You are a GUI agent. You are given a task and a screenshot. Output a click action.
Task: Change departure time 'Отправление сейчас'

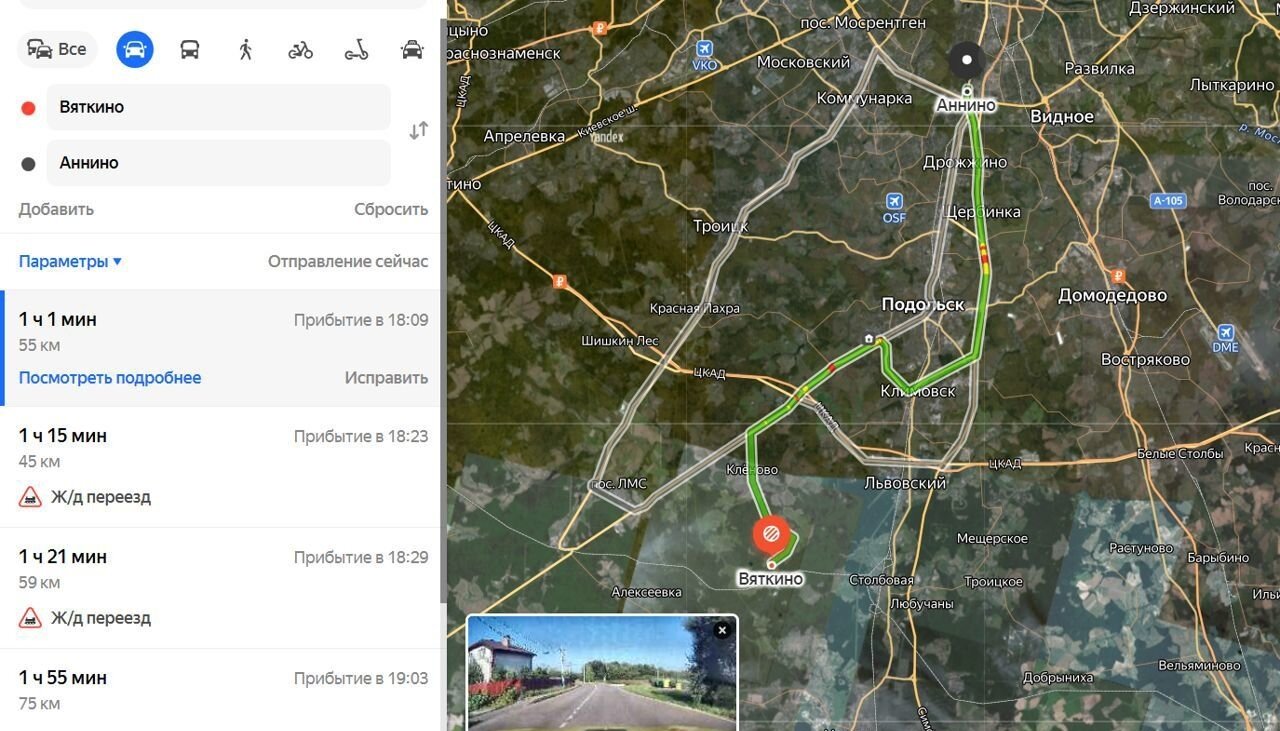coord(347,261)
